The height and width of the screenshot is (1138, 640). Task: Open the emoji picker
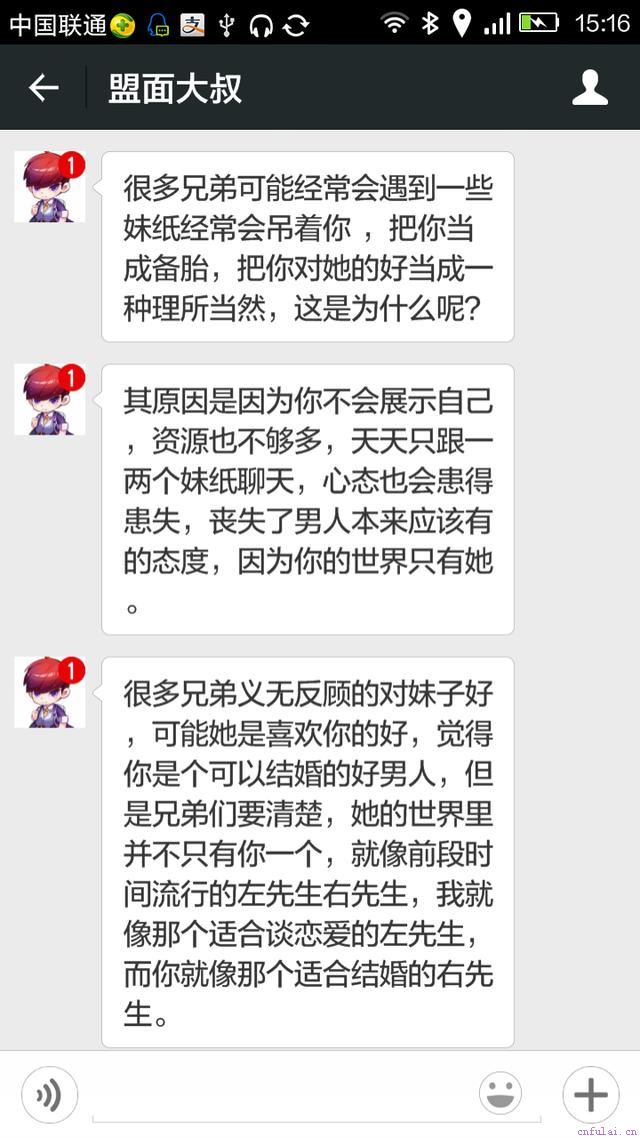tap(500, 1094)
